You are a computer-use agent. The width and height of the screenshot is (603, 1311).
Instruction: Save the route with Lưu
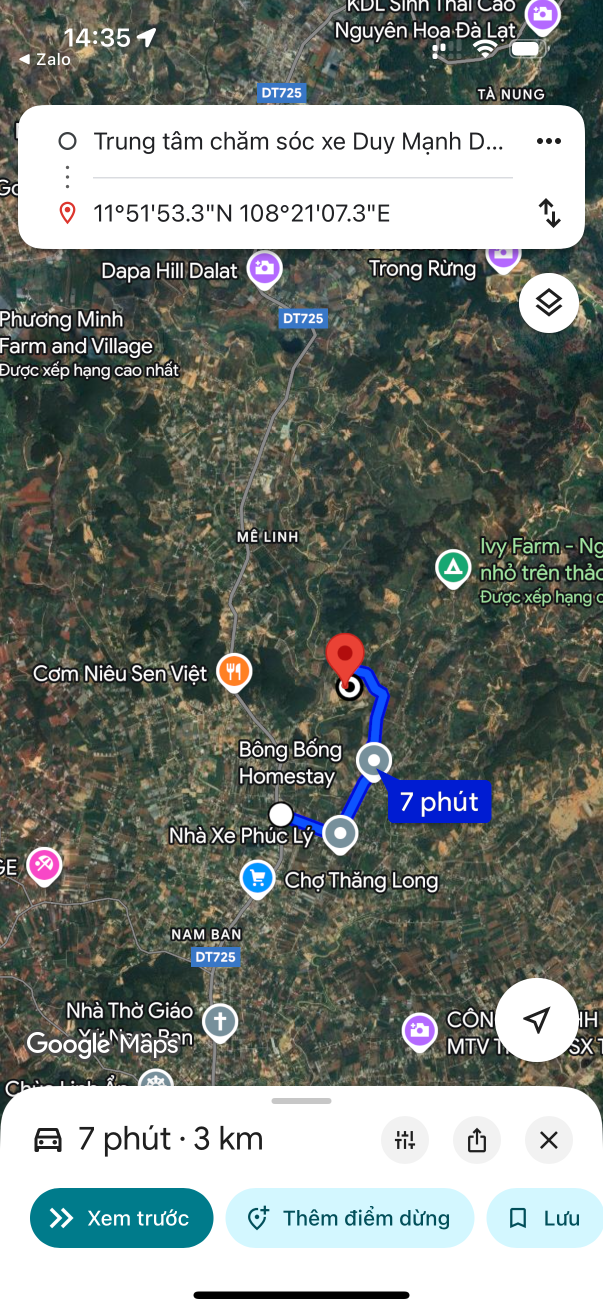point(545,1218)
